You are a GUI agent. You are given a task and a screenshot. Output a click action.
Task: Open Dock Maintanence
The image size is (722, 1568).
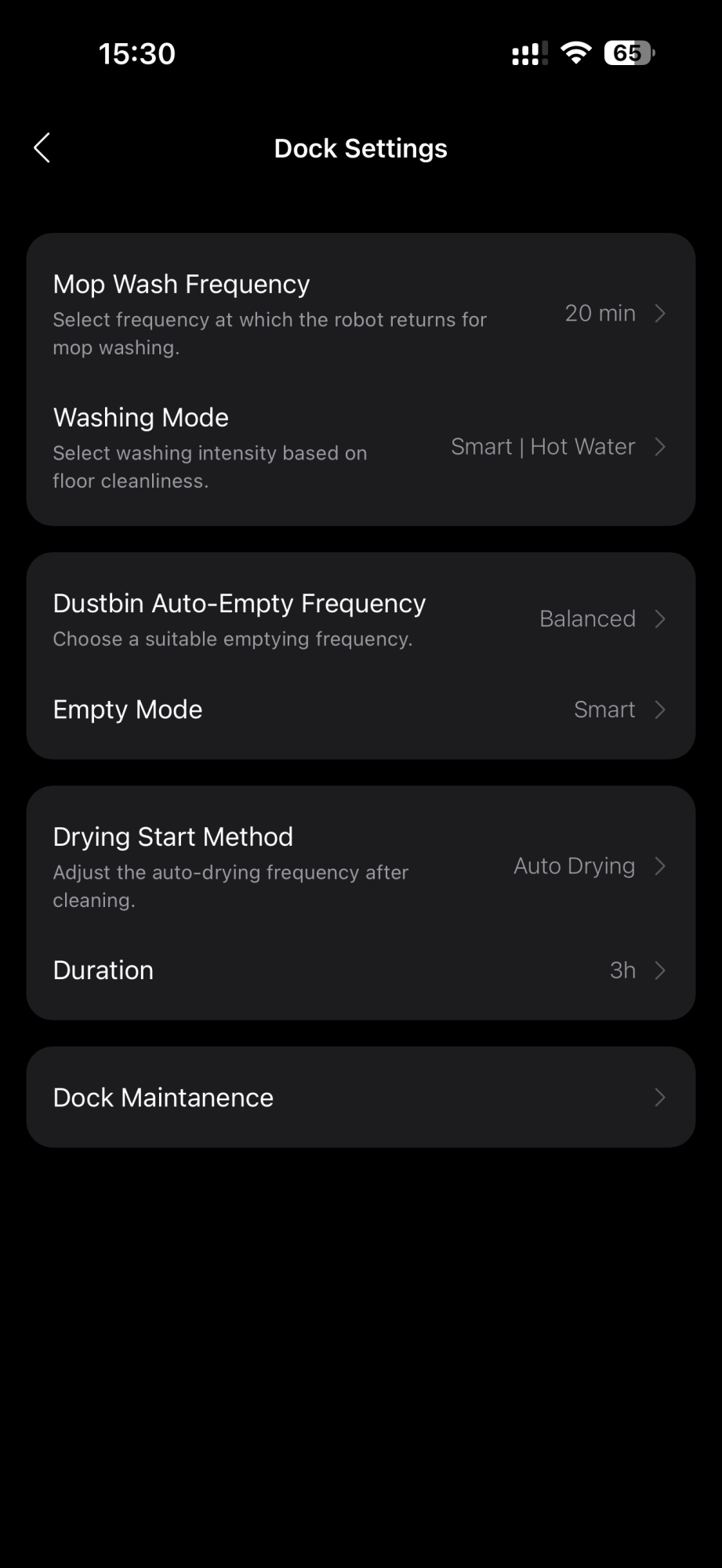[x=361, y=1098]
